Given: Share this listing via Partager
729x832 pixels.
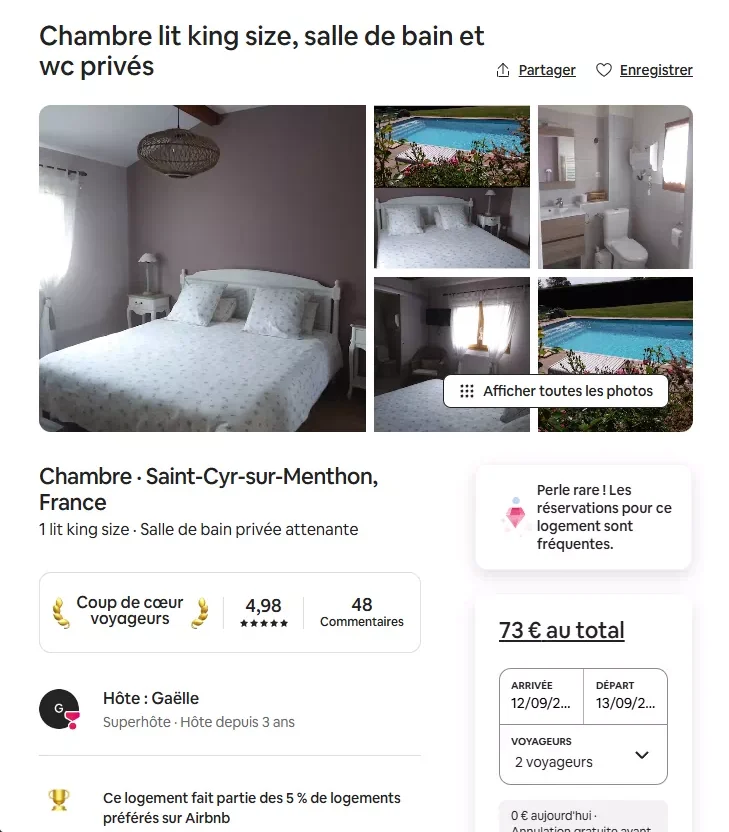Looking at the screenshot, I should point(536,70).
